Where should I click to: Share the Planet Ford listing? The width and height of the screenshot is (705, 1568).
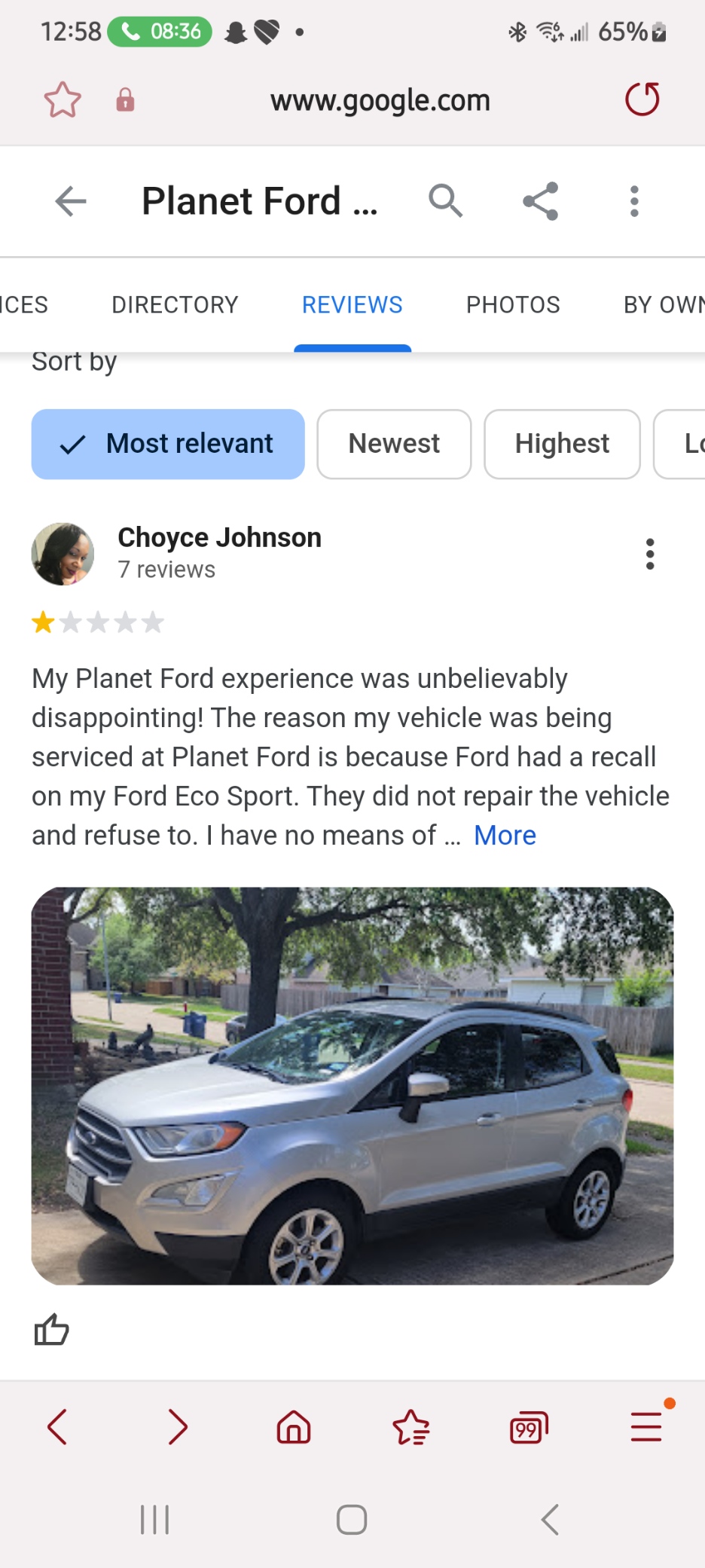click(540, 201)
